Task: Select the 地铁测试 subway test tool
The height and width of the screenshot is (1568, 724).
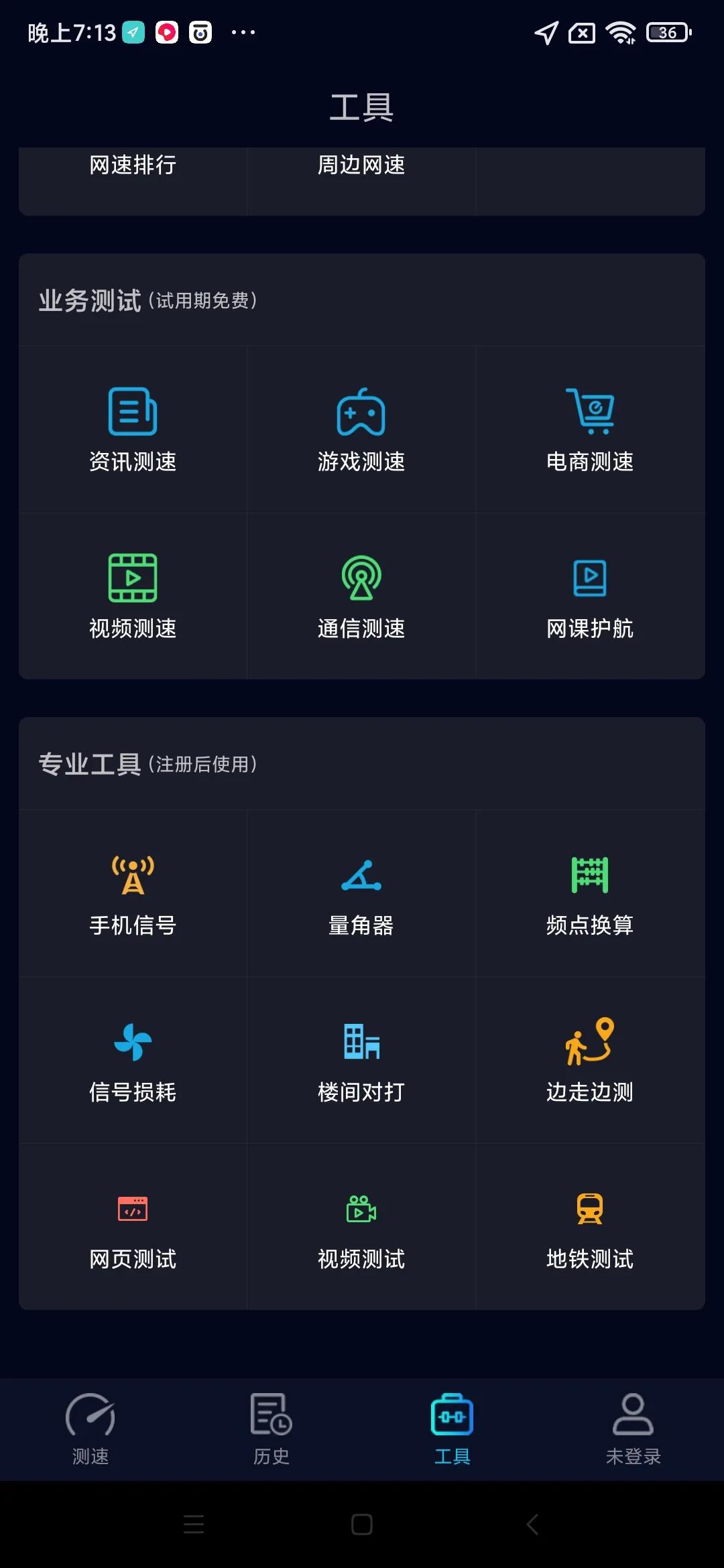Action: point(590,1226)
